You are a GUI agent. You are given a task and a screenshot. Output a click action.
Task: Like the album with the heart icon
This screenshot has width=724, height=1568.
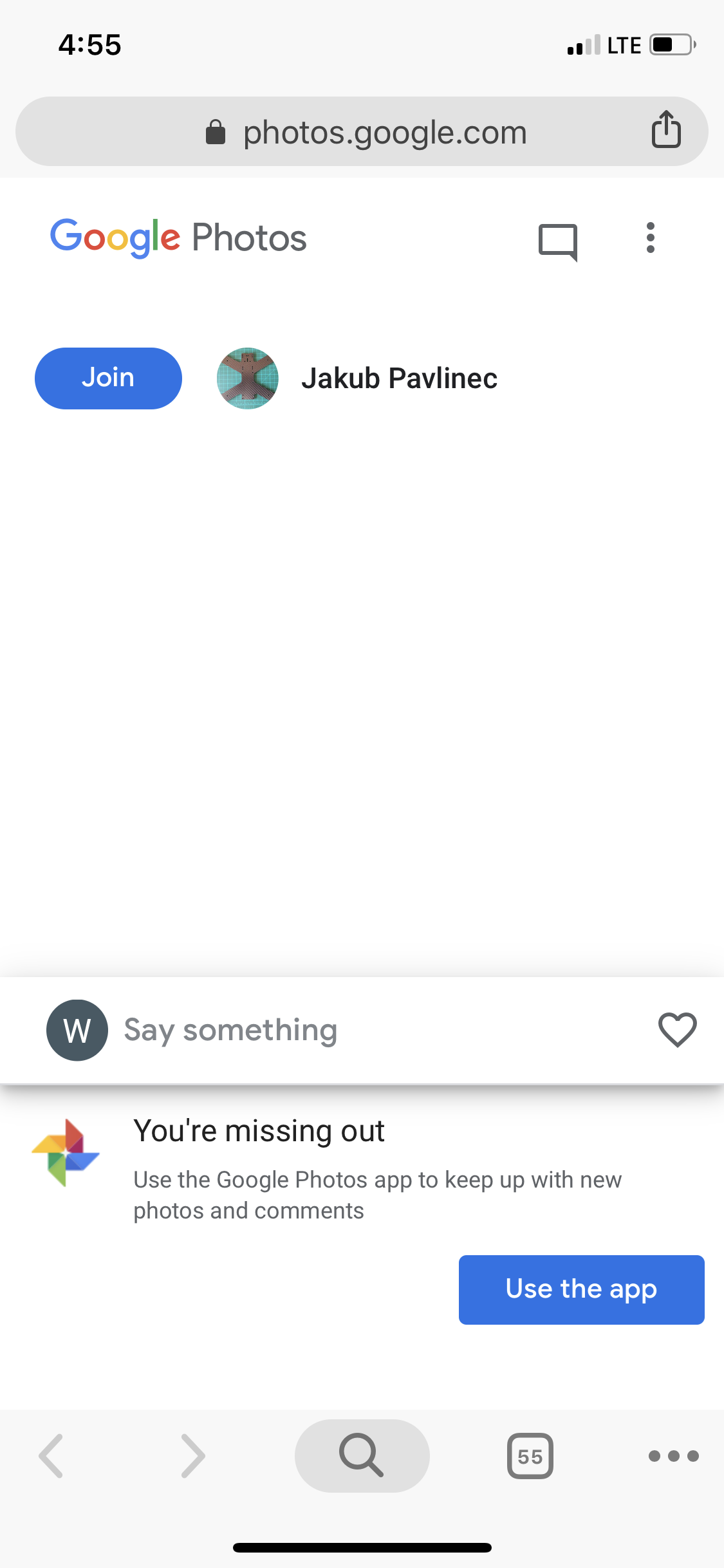677,1029
